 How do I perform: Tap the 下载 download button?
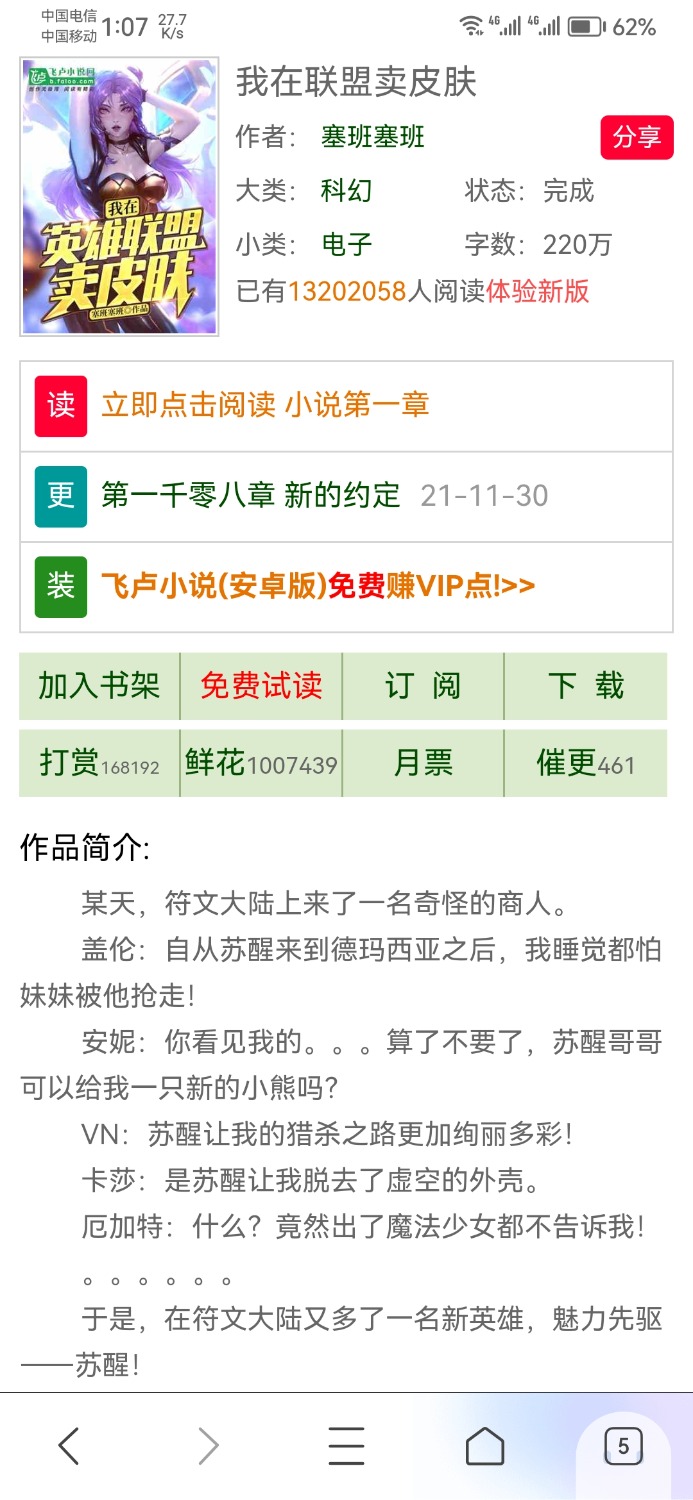click(x=585, y=686)
